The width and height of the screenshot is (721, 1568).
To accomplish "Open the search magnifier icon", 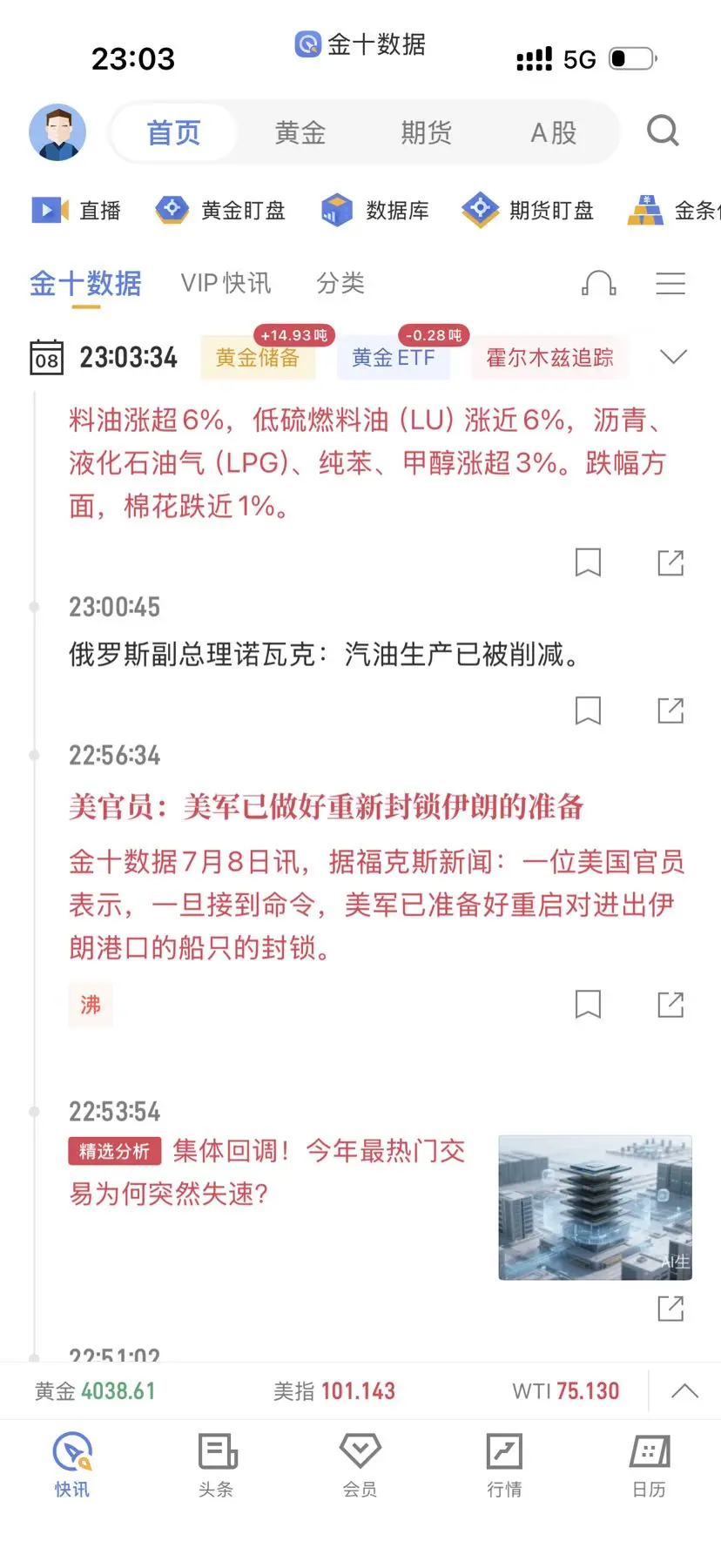I will pos(663,131).
